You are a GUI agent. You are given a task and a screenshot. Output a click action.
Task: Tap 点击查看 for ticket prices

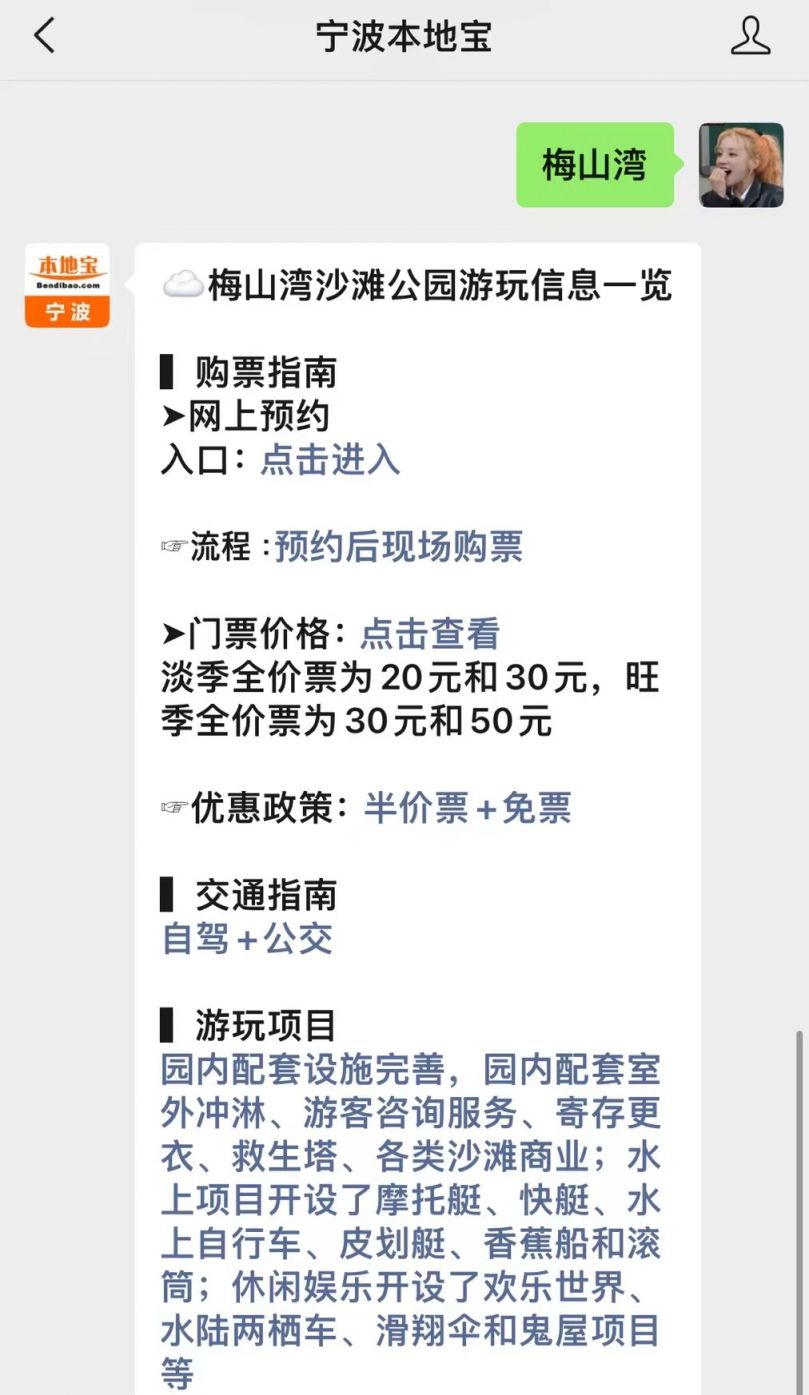(430, 633)
